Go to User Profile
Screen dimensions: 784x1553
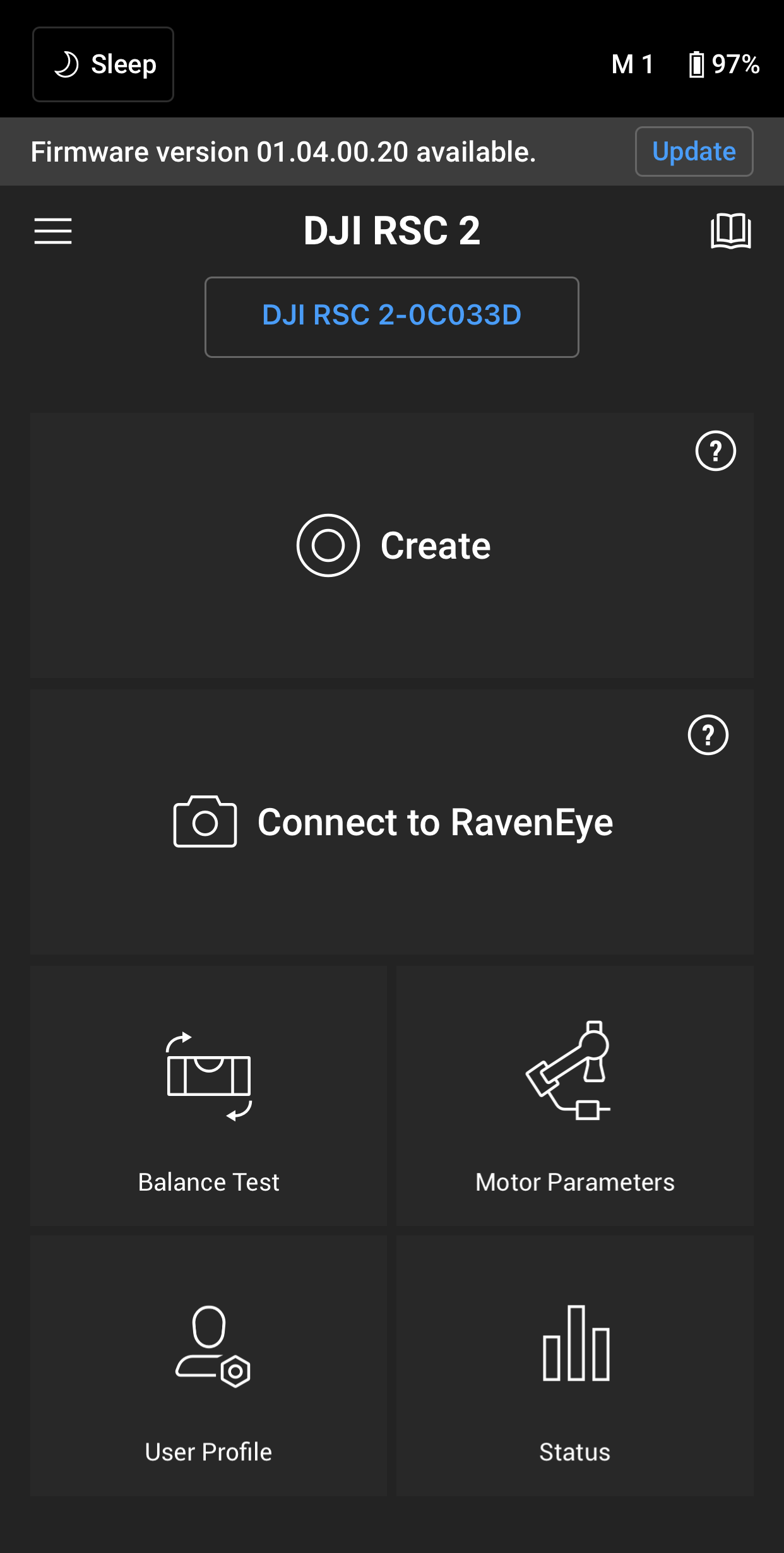click(209, 1366)
